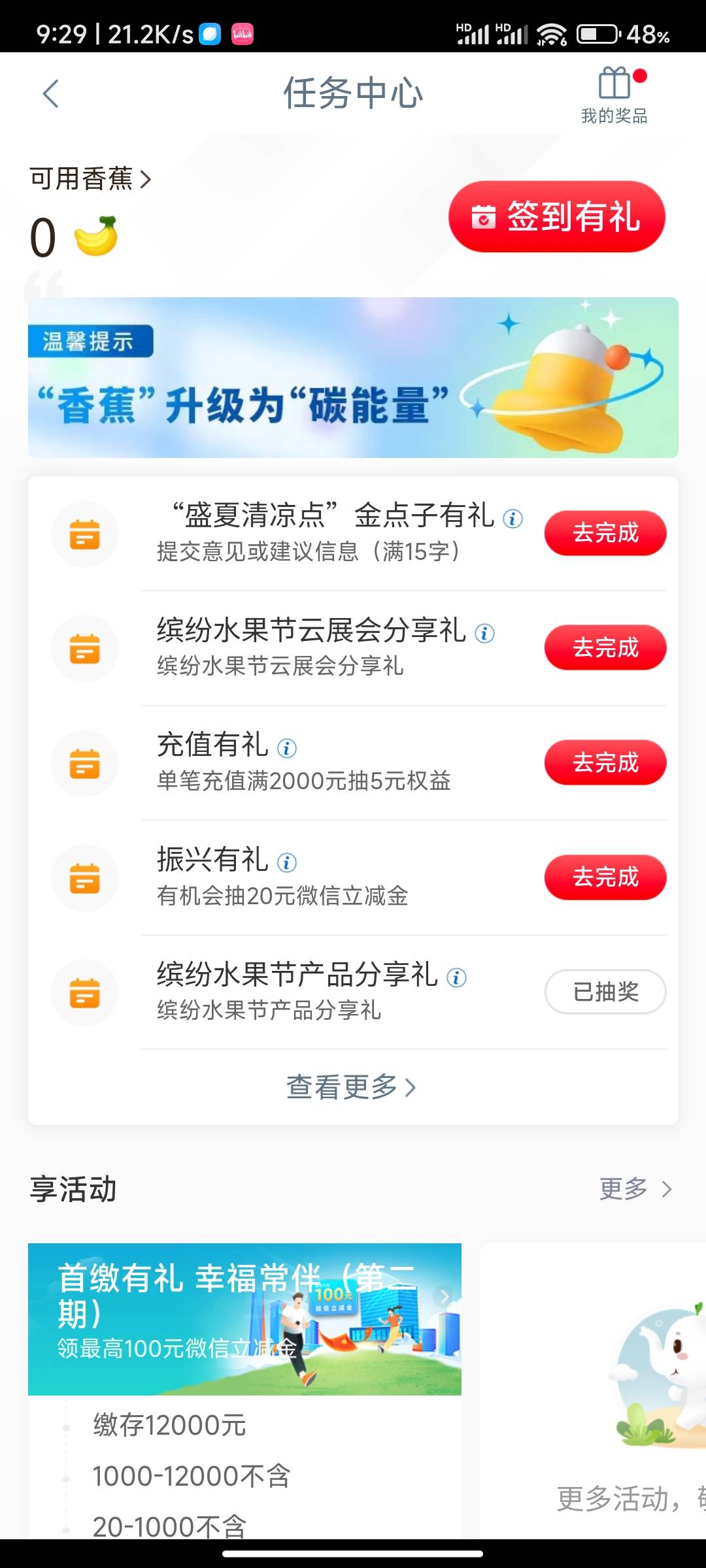706x1568 pixels.
Task: Tap 已抽奖 for 缤纷水果节产品分享礼
Action: (605, 992)
